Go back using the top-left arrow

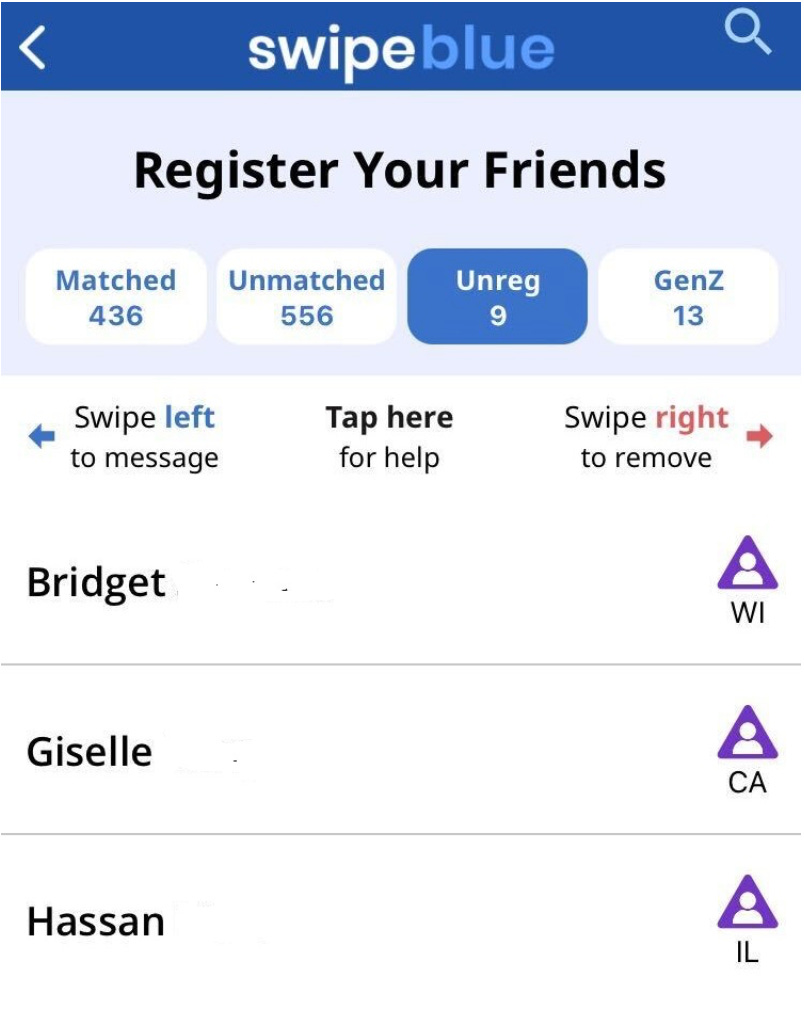33,47
